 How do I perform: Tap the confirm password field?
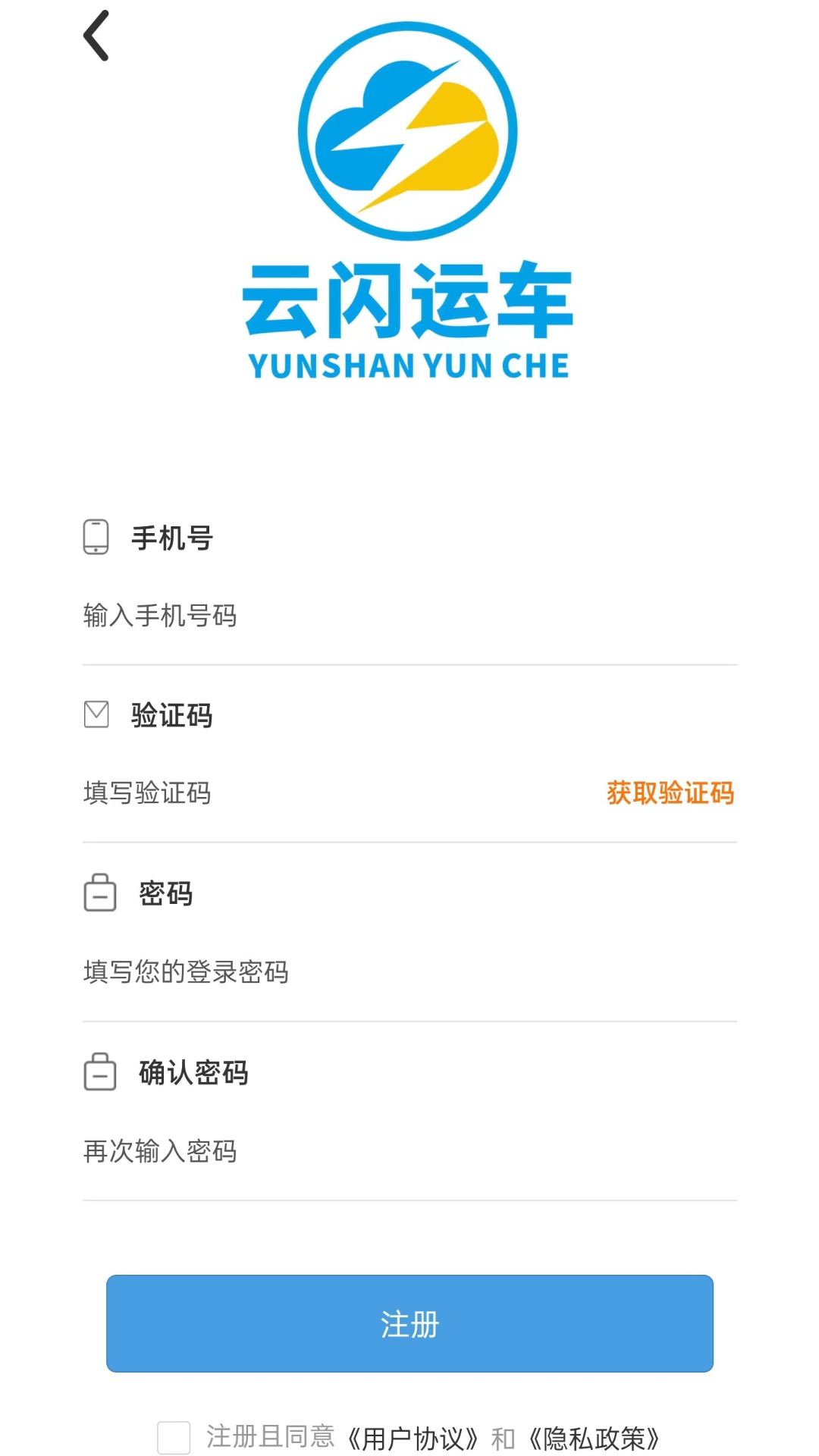(x=409, y=1151)
